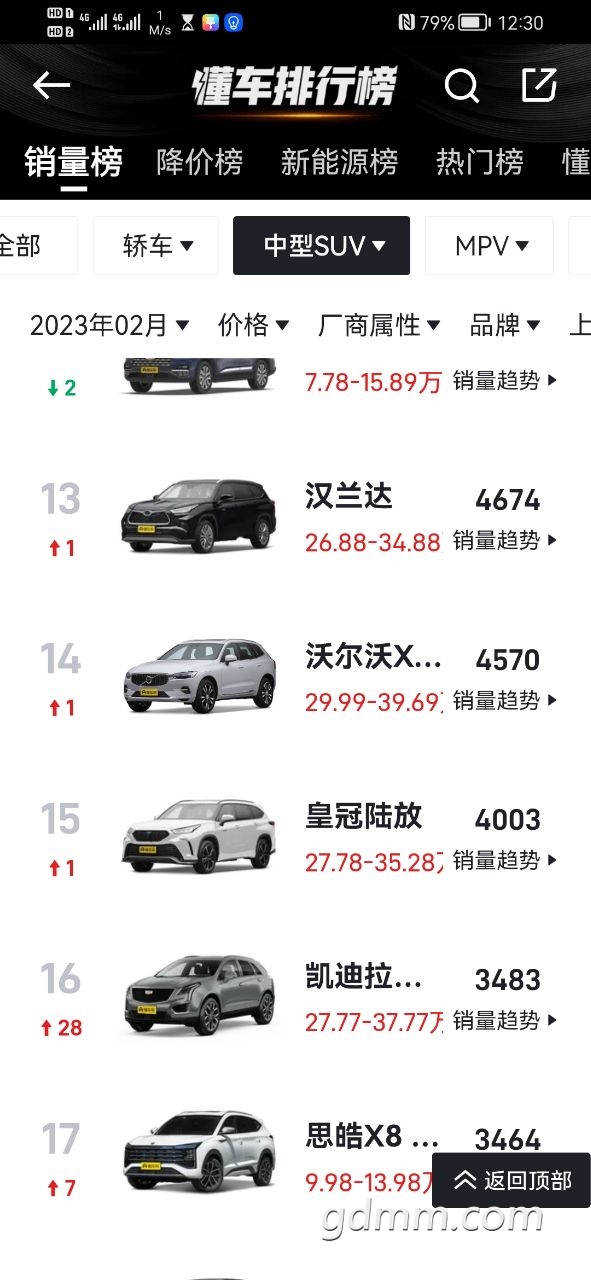
Task: Tap 返回顶部 to return to top
Action: pos(512,1180)
